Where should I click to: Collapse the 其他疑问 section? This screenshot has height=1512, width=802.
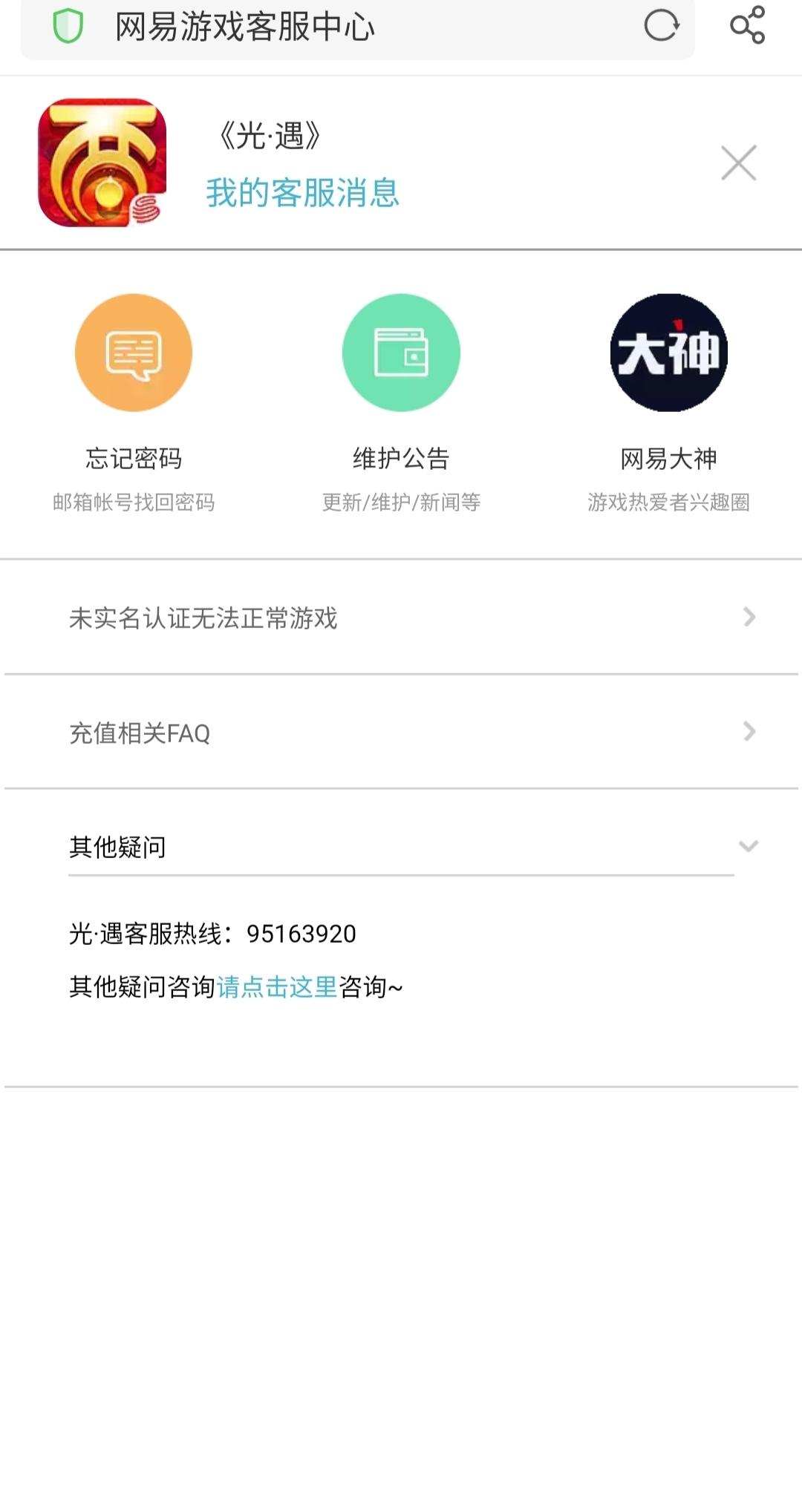point(401,847)
